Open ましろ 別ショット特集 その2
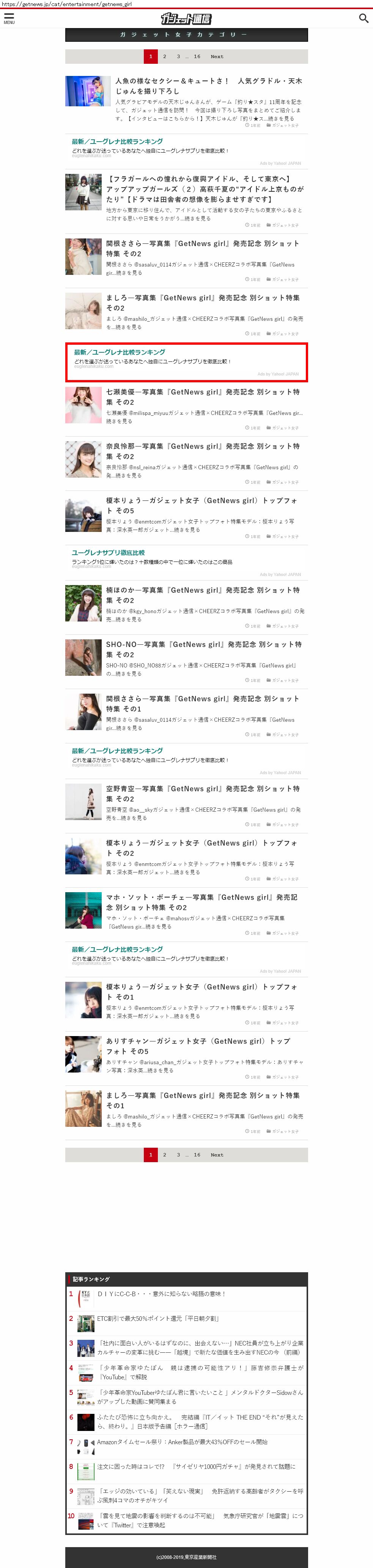The image size is (373, 1568). point(202,303)
